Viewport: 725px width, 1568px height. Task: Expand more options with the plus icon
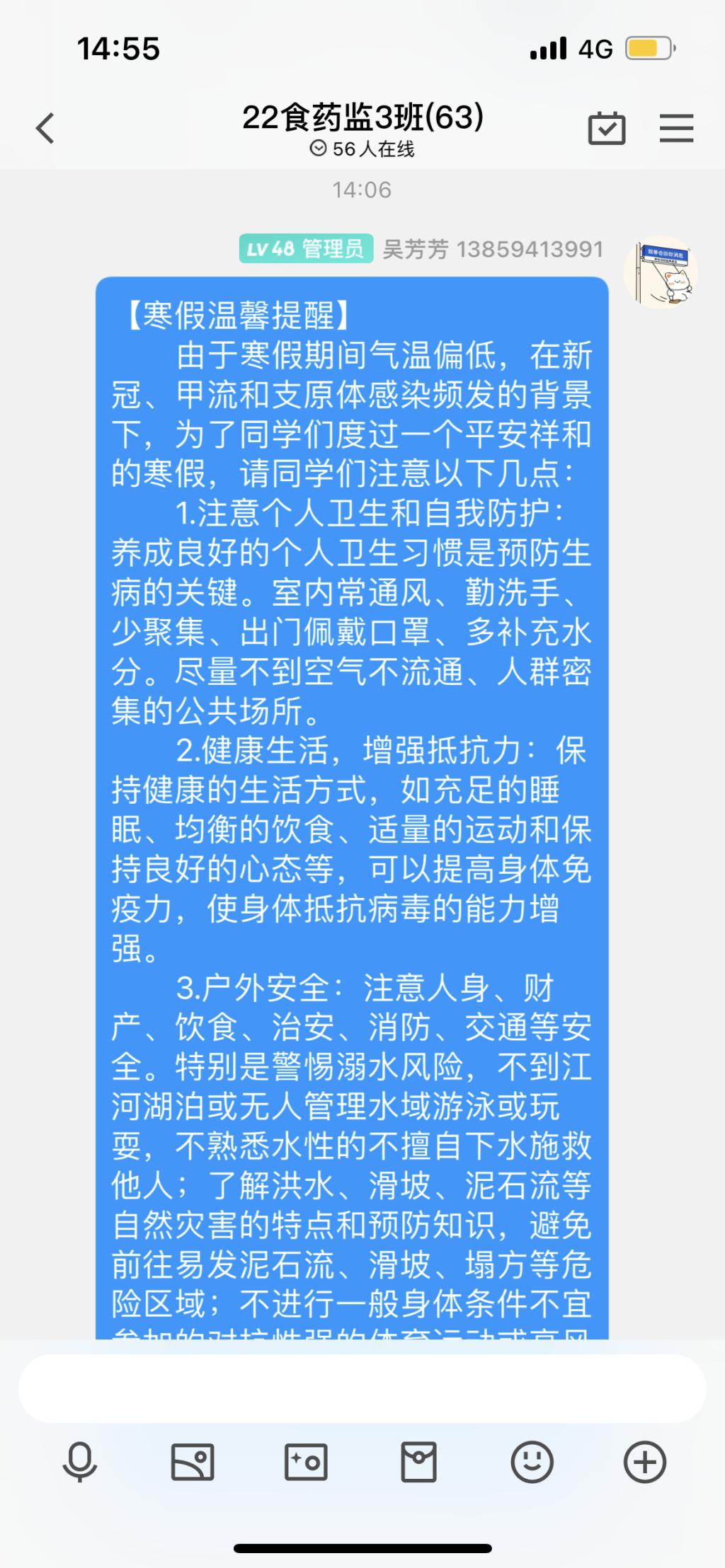point(644,1462)
